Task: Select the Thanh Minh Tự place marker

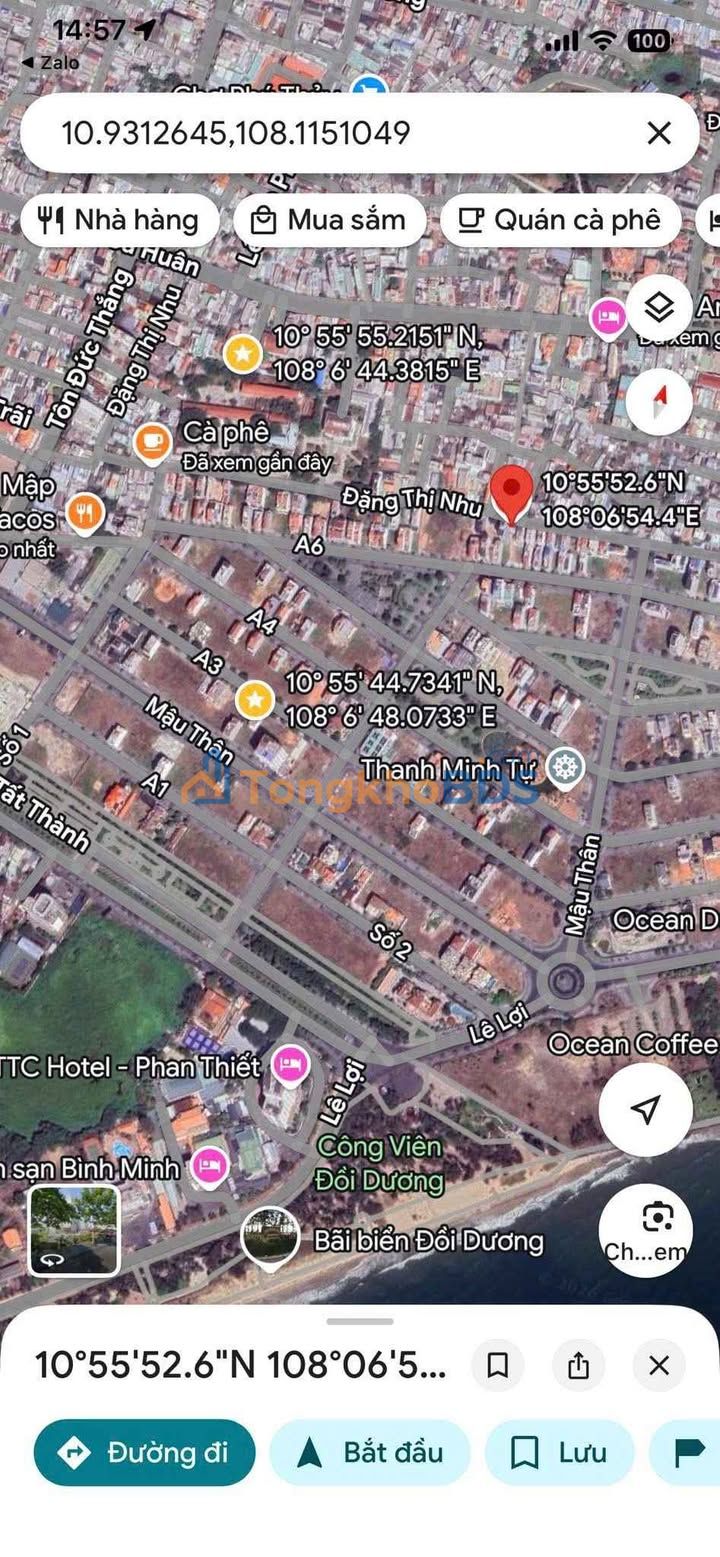Action: pos(566,769)
